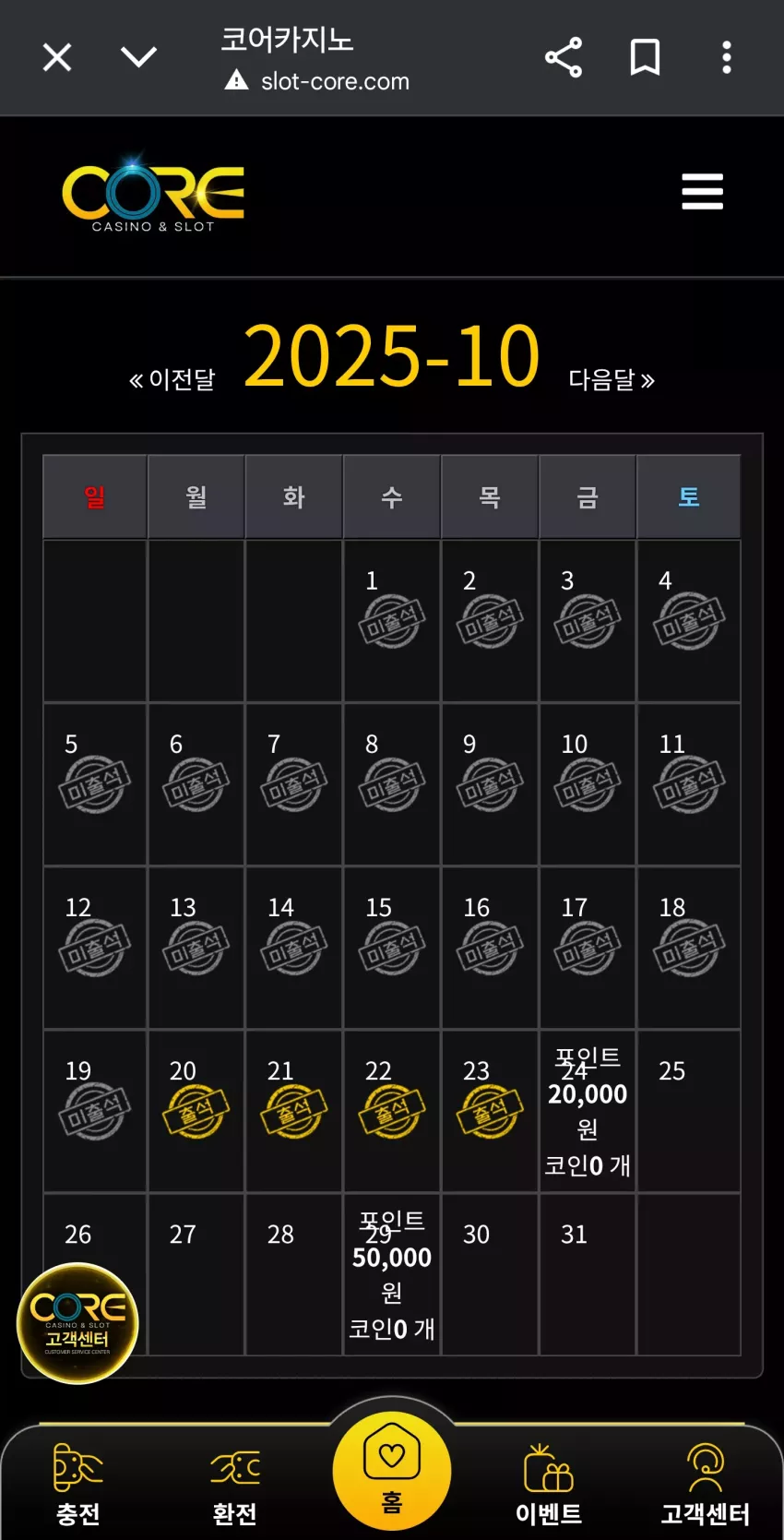784x1540 pixels.
Task: Share the slot-core.com page
Action: coord(564,57)
